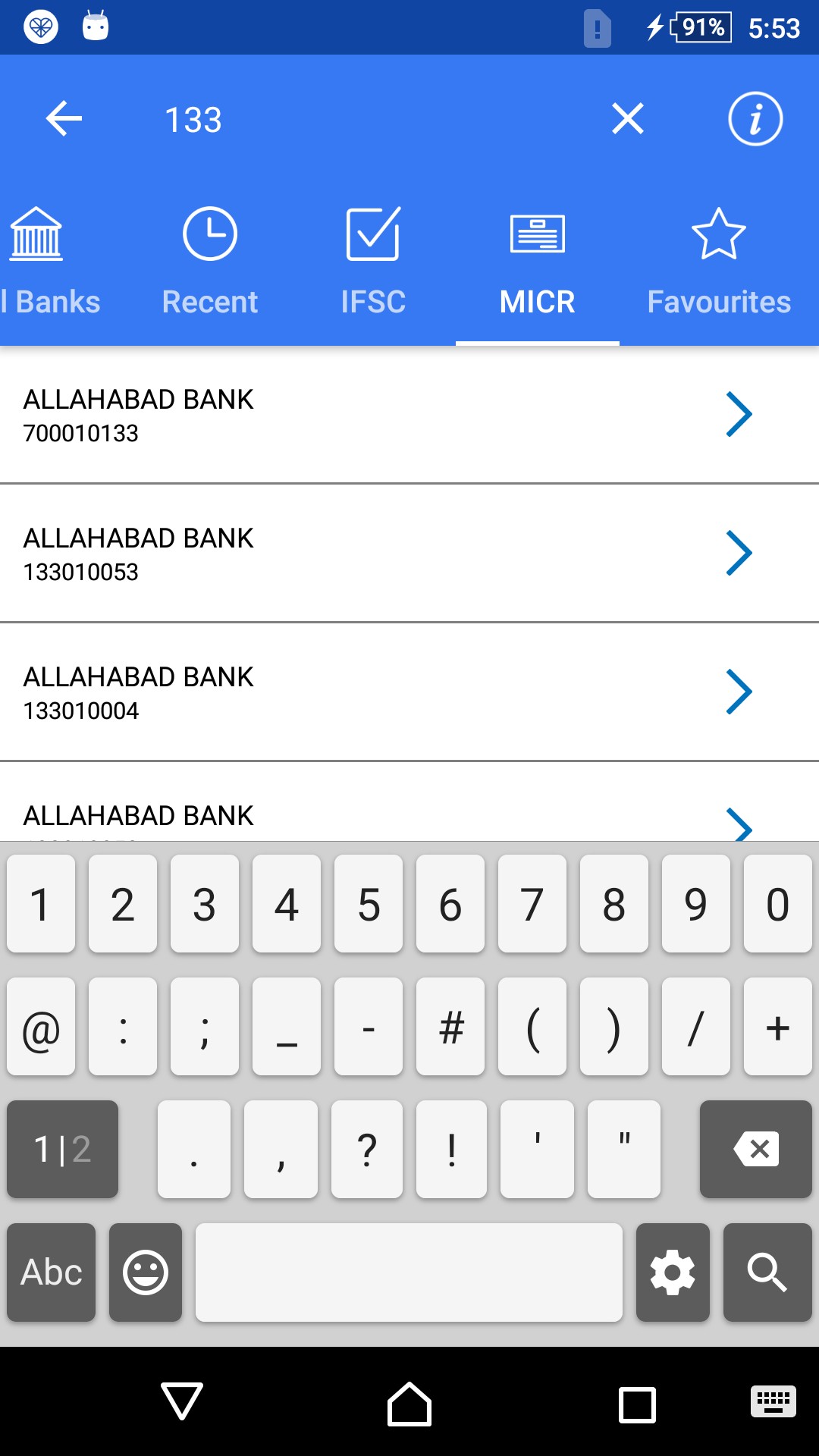Tap the keyboard backspace key
Screen dimensions: 819x1456
(755, 1149)
